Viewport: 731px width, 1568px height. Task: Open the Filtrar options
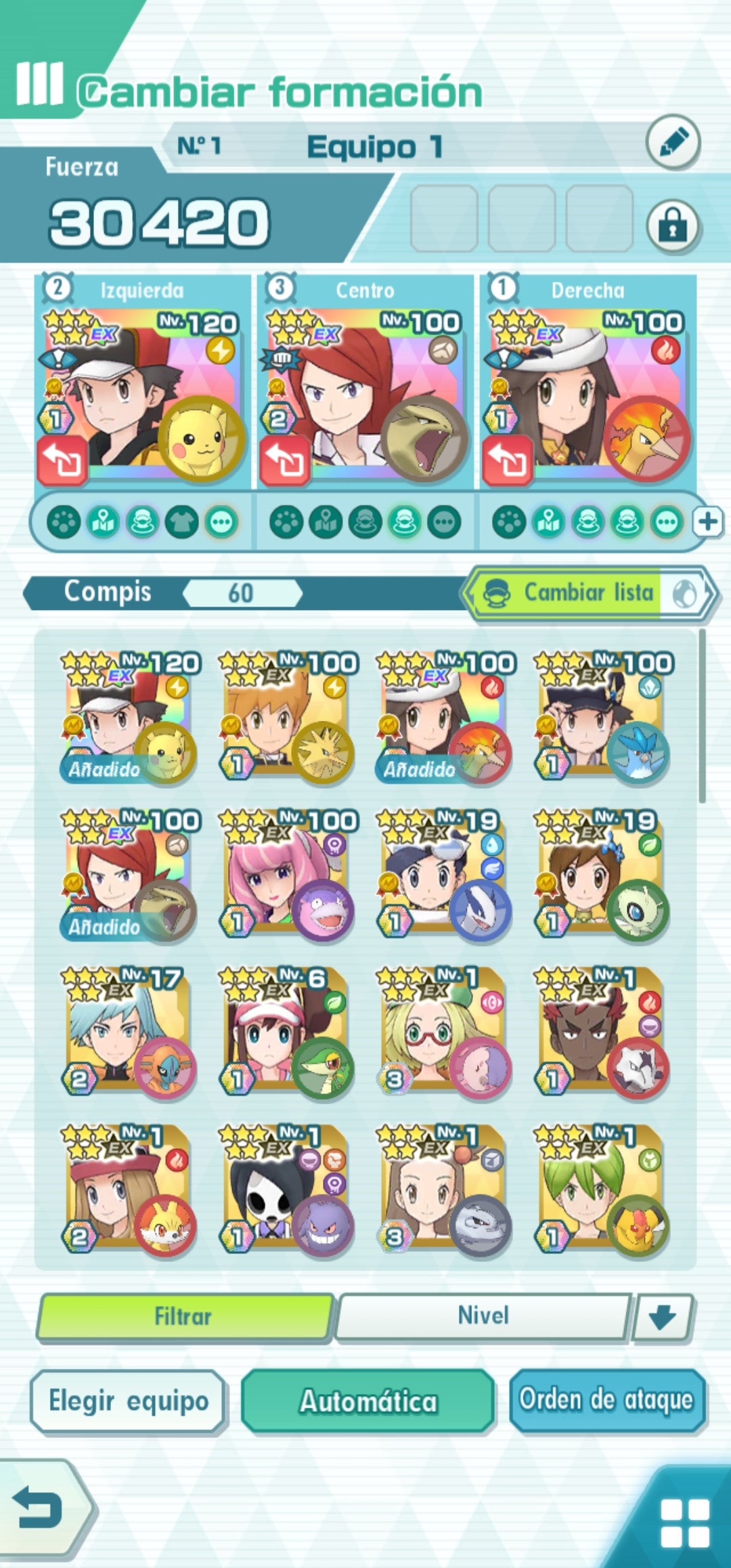pyautogui.click(x=184, y=1316)
